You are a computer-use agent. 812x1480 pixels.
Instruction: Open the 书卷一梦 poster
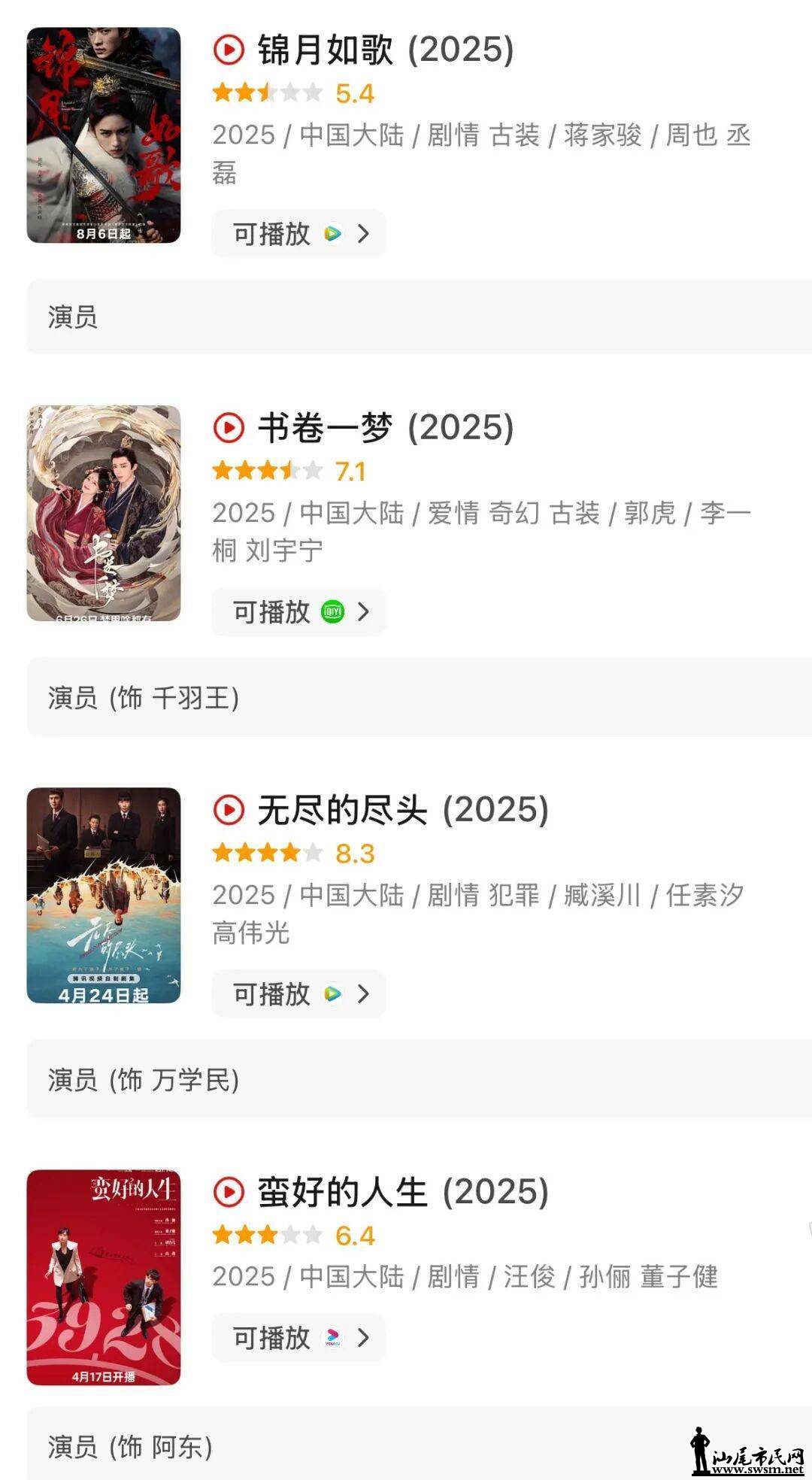tap(104, 514)
